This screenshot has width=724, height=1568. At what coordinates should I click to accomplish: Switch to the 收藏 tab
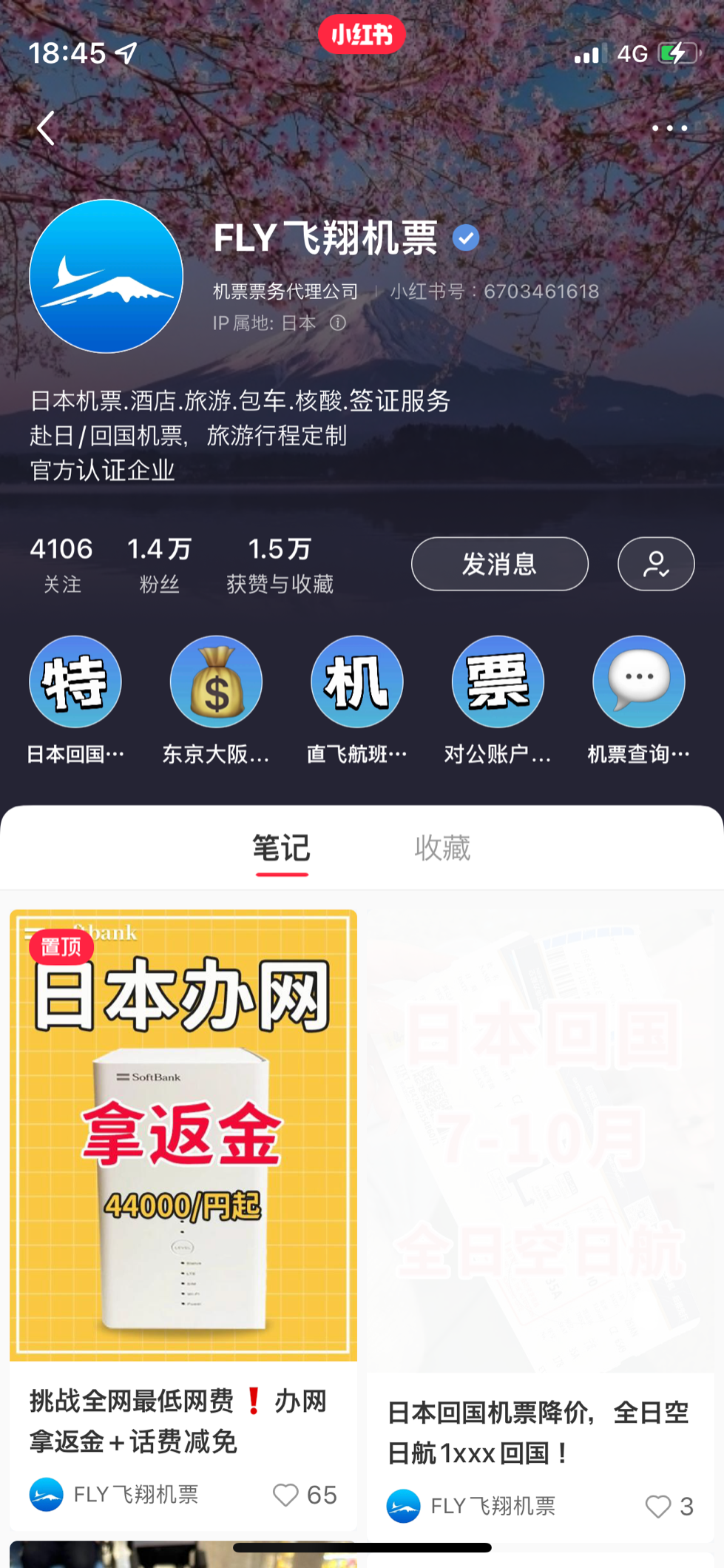point(442,848)
